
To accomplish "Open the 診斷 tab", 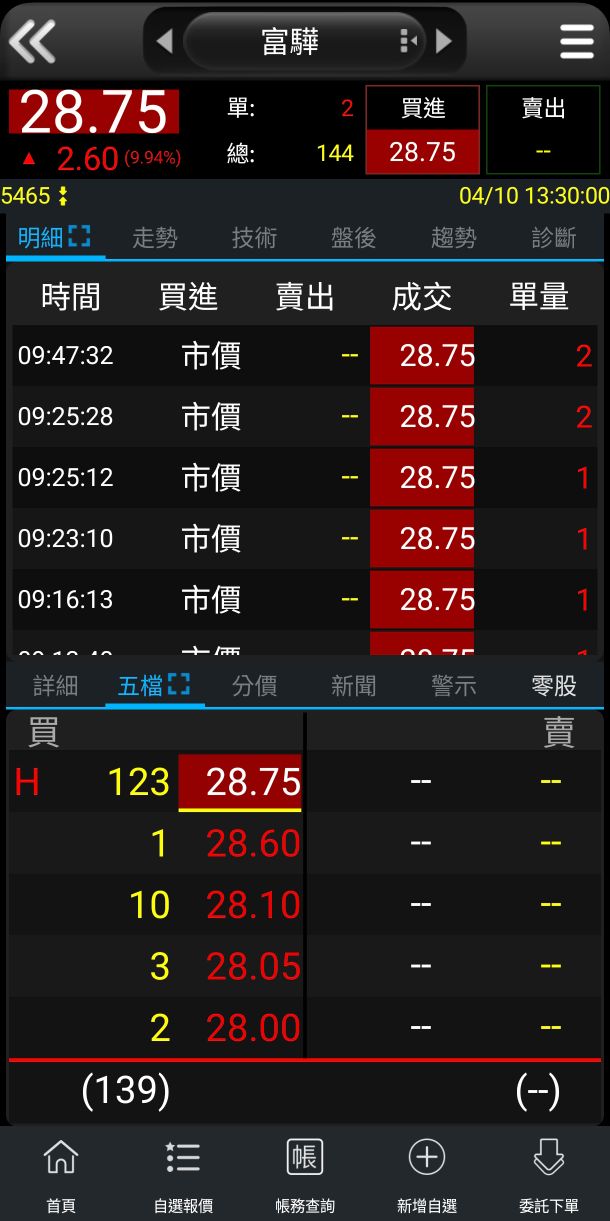I will 554,237.
